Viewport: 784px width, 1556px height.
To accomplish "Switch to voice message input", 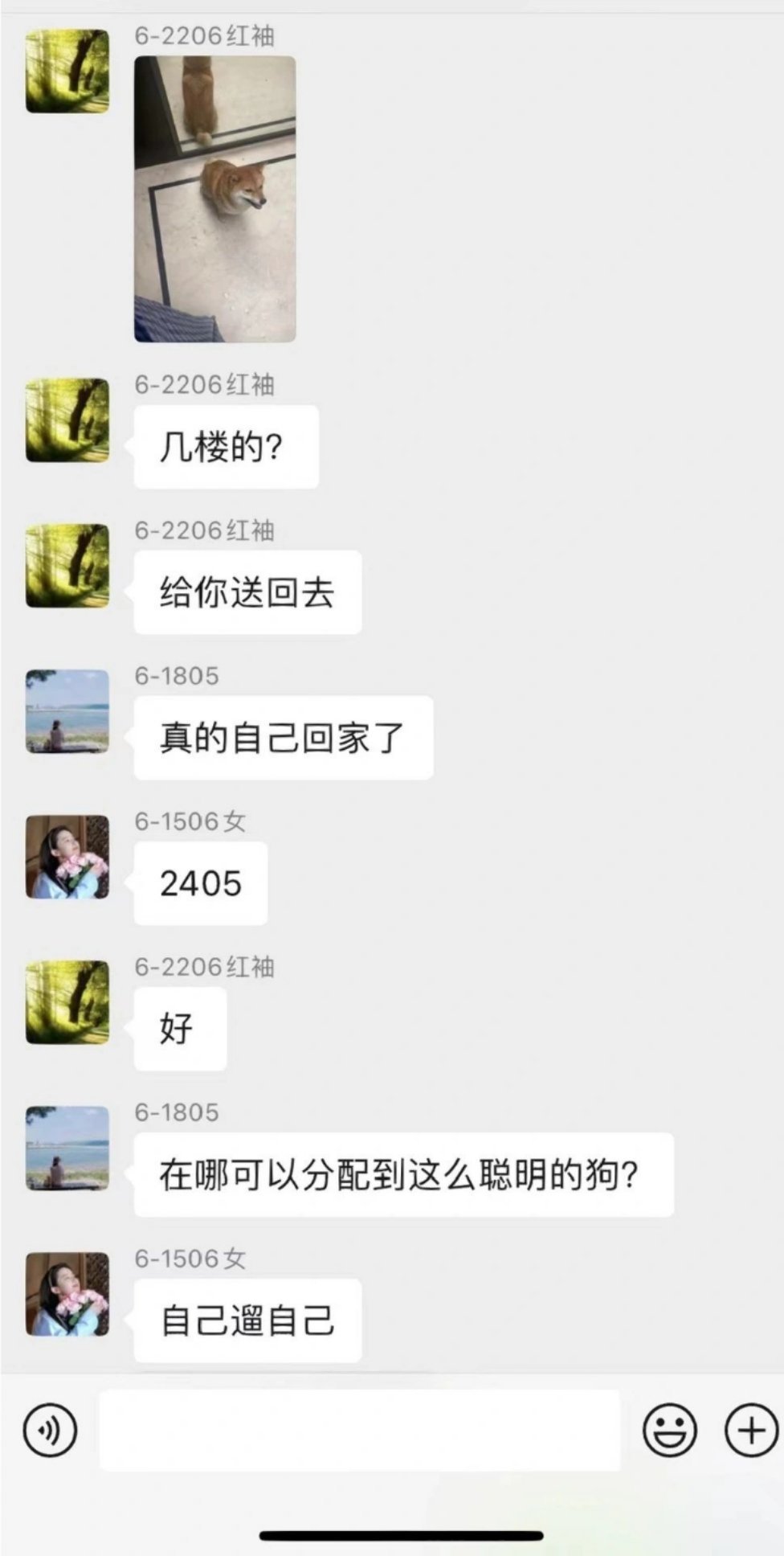I will [x=50, y=1430].
